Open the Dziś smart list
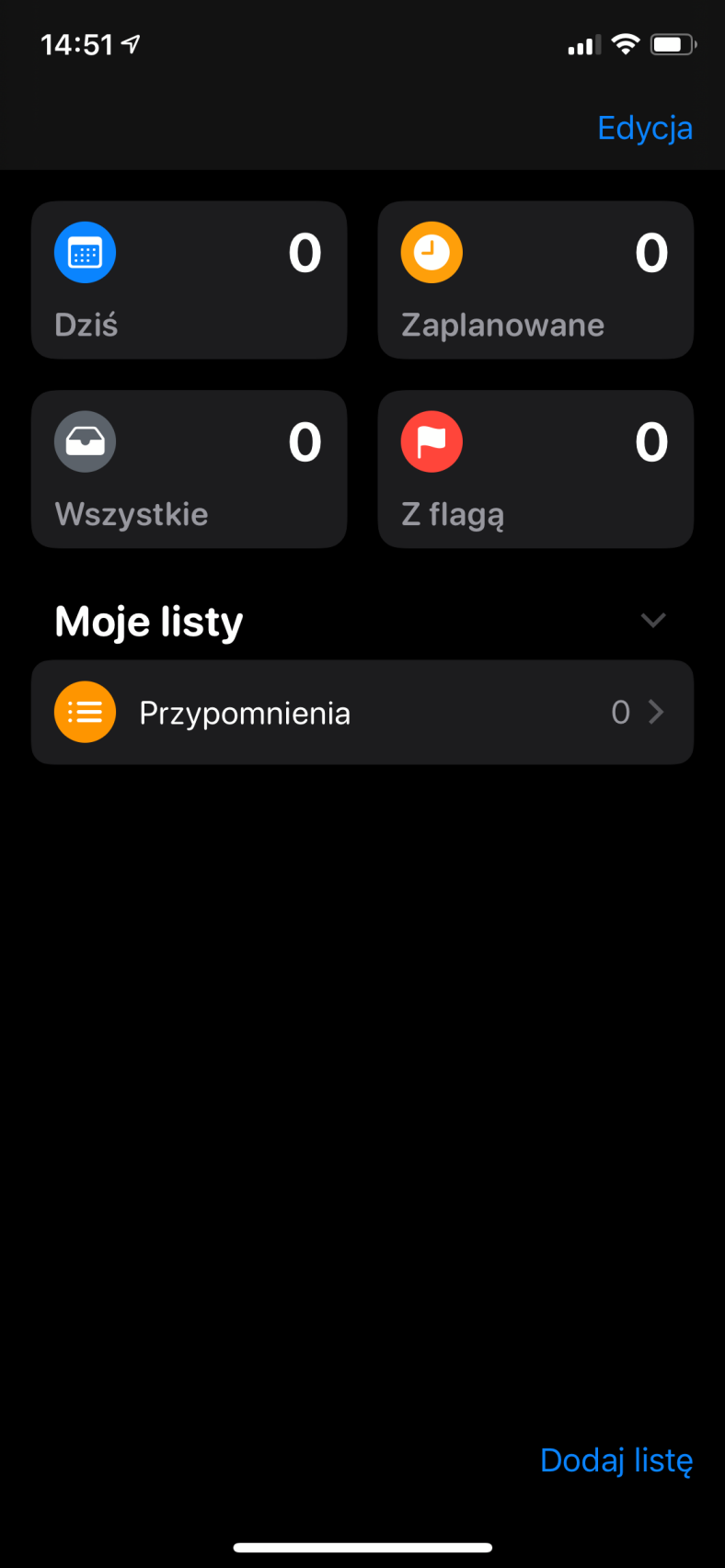The image size is (725, 1568). 189,280
